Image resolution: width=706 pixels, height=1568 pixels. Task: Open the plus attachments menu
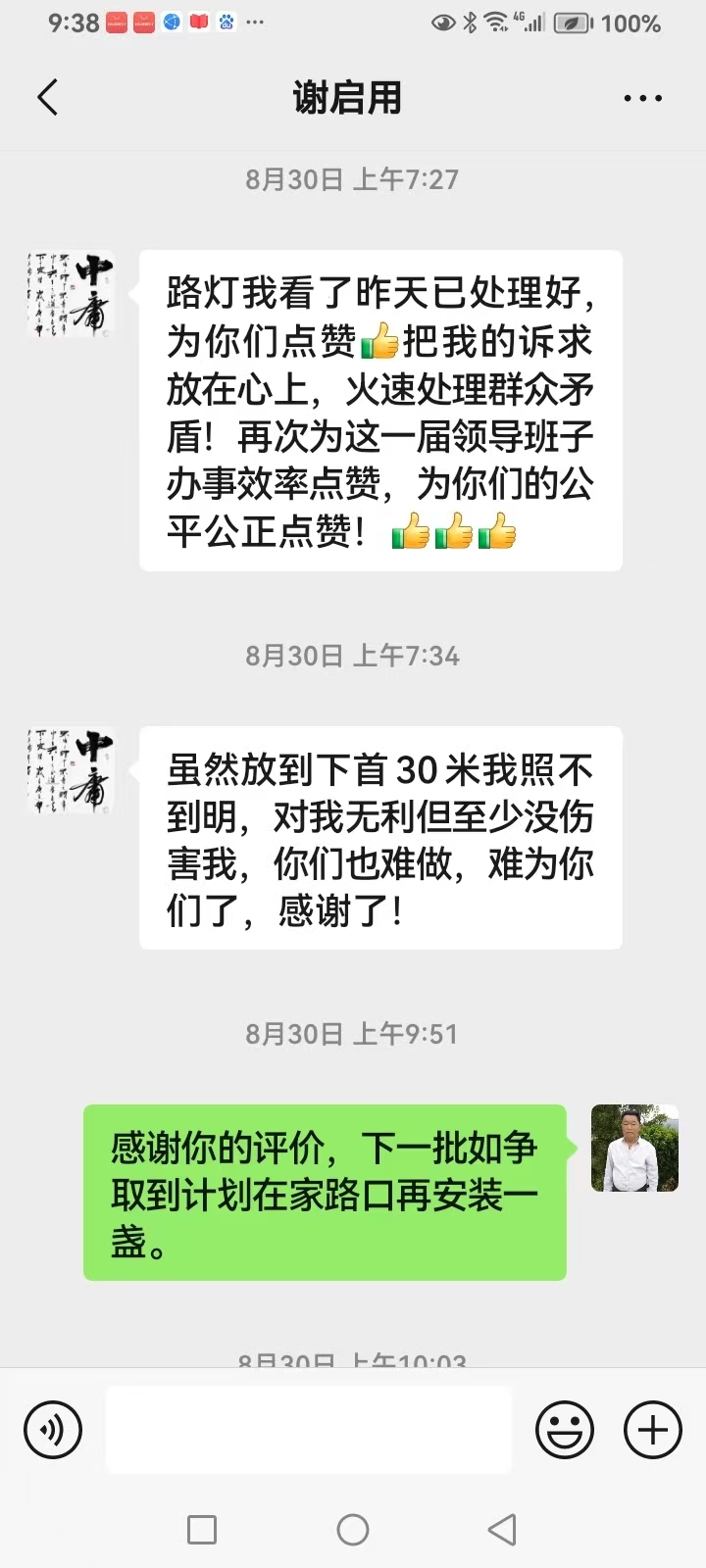click(x=653, y=1430)
